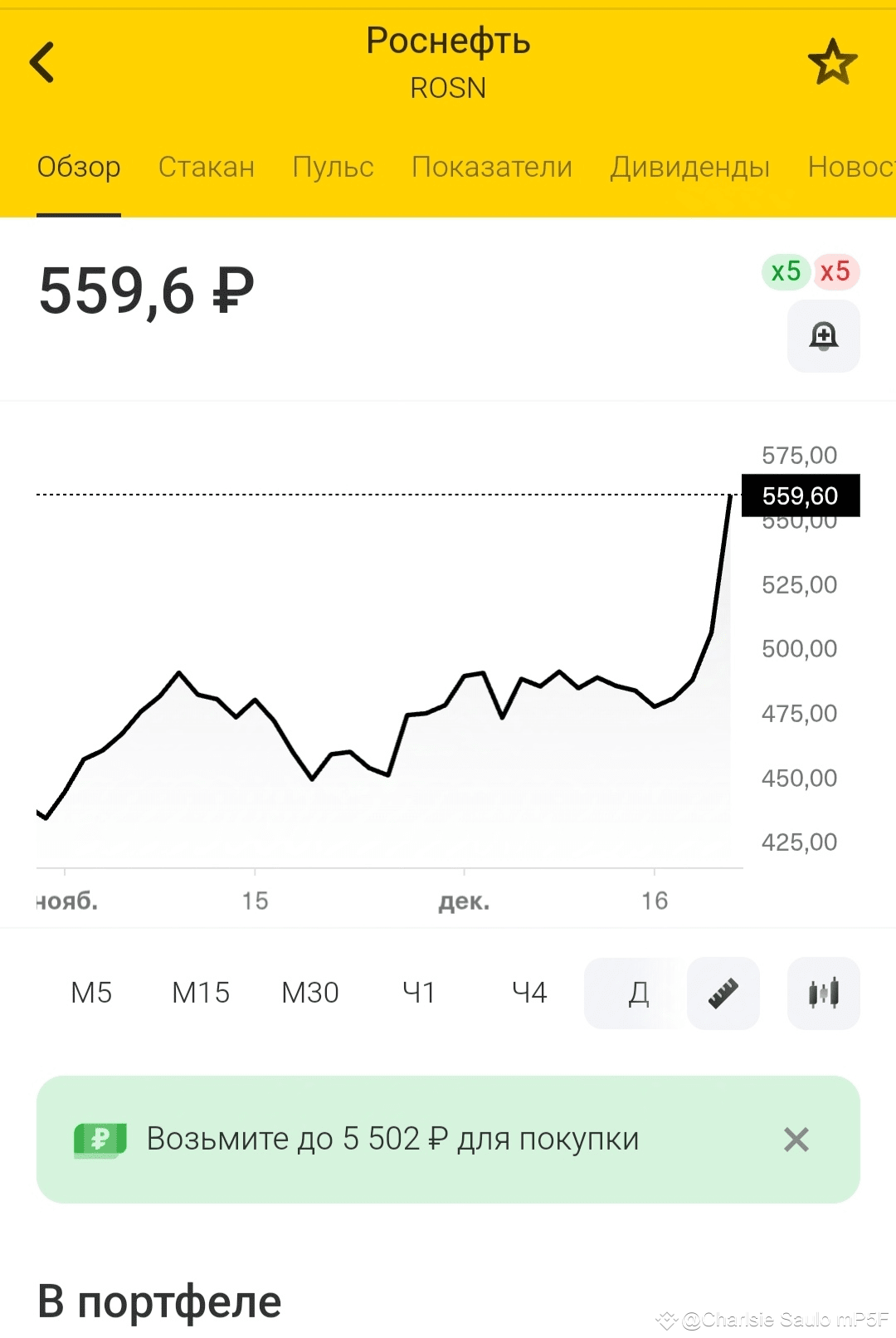Switch chart interval to М15
The width and height of the screenshot is (896, 1338).
tap(201, 993)
